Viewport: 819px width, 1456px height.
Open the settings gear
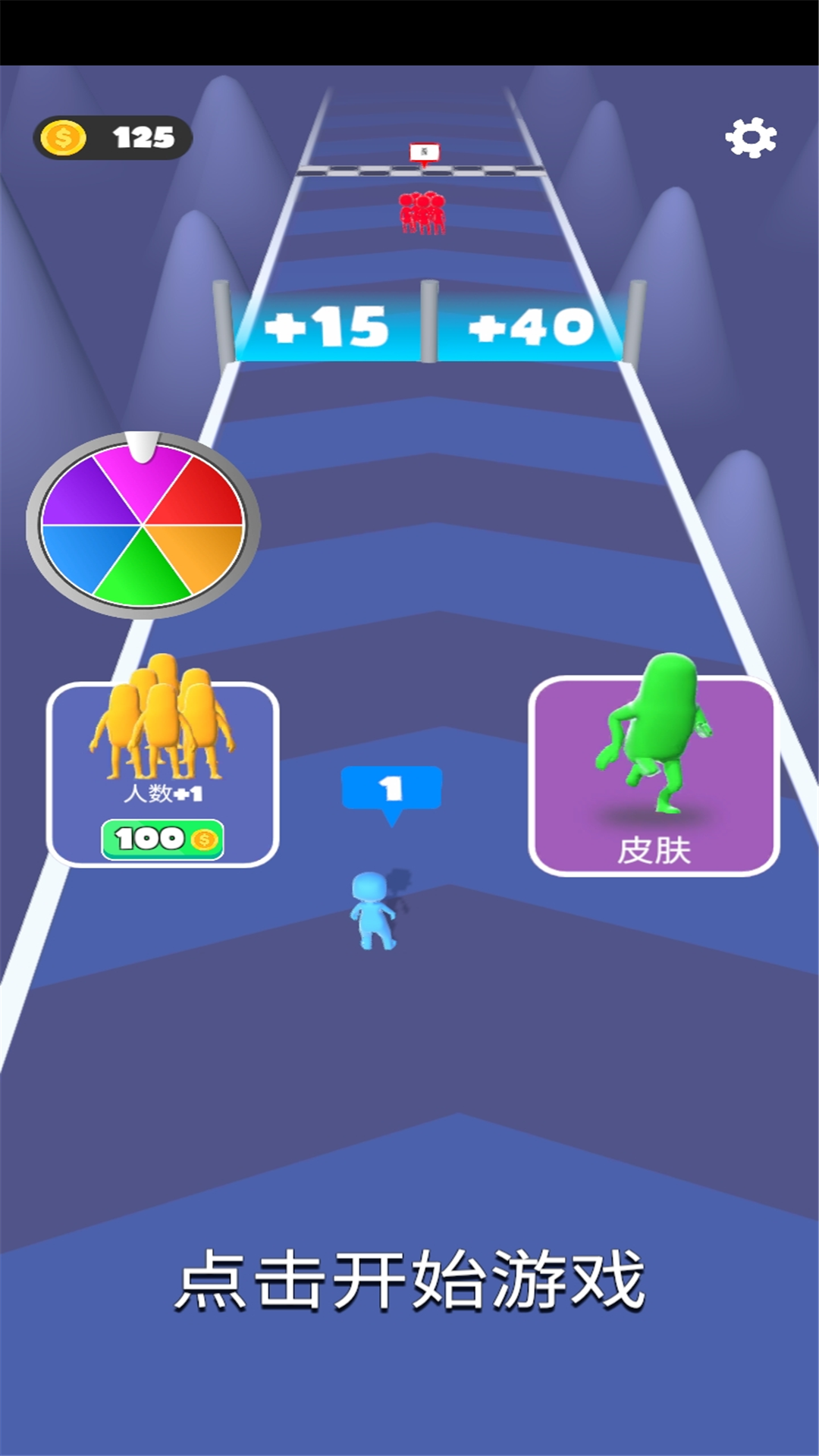750,138
